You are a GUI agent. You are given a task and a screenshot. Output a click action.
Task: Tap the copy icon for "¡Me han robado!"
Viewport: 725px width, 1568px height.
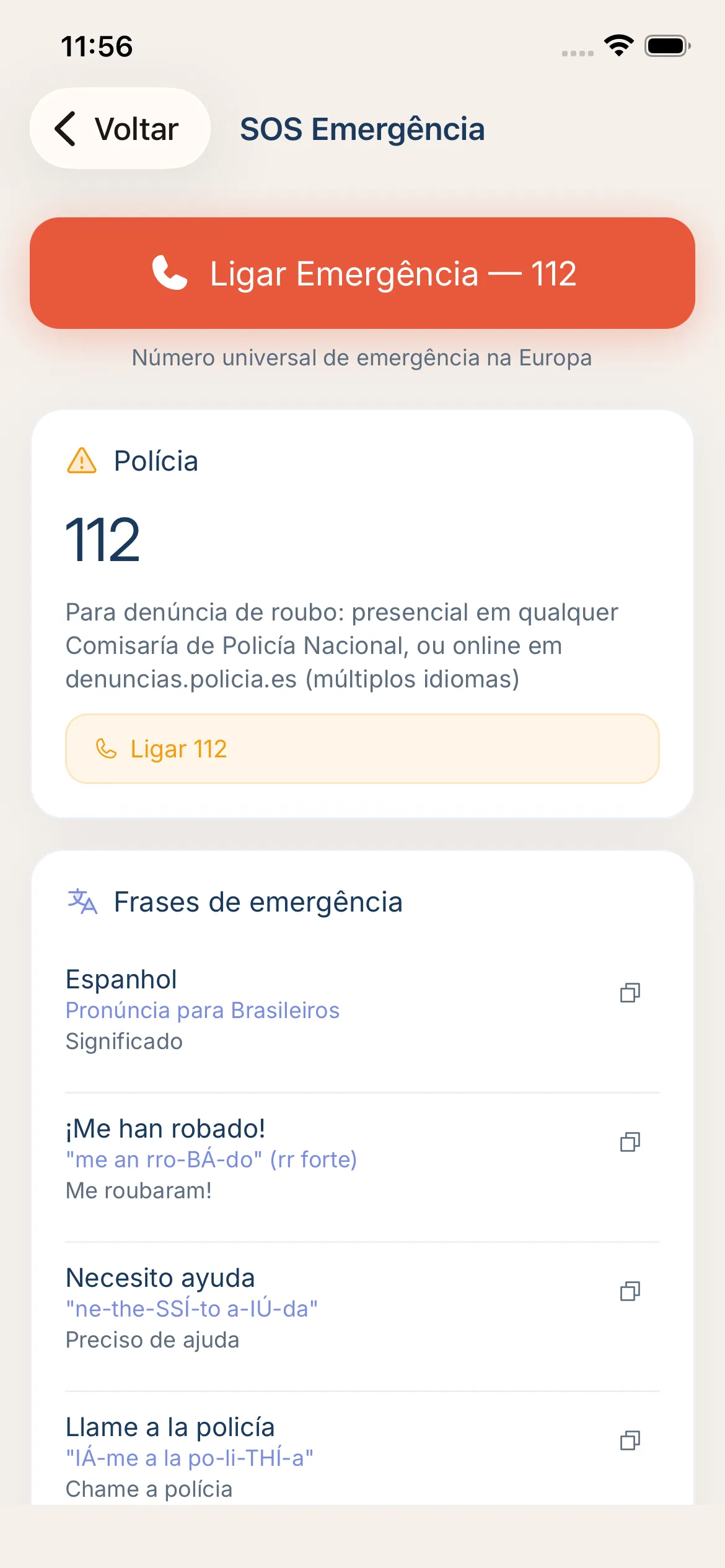click(x=631, y=1141)
